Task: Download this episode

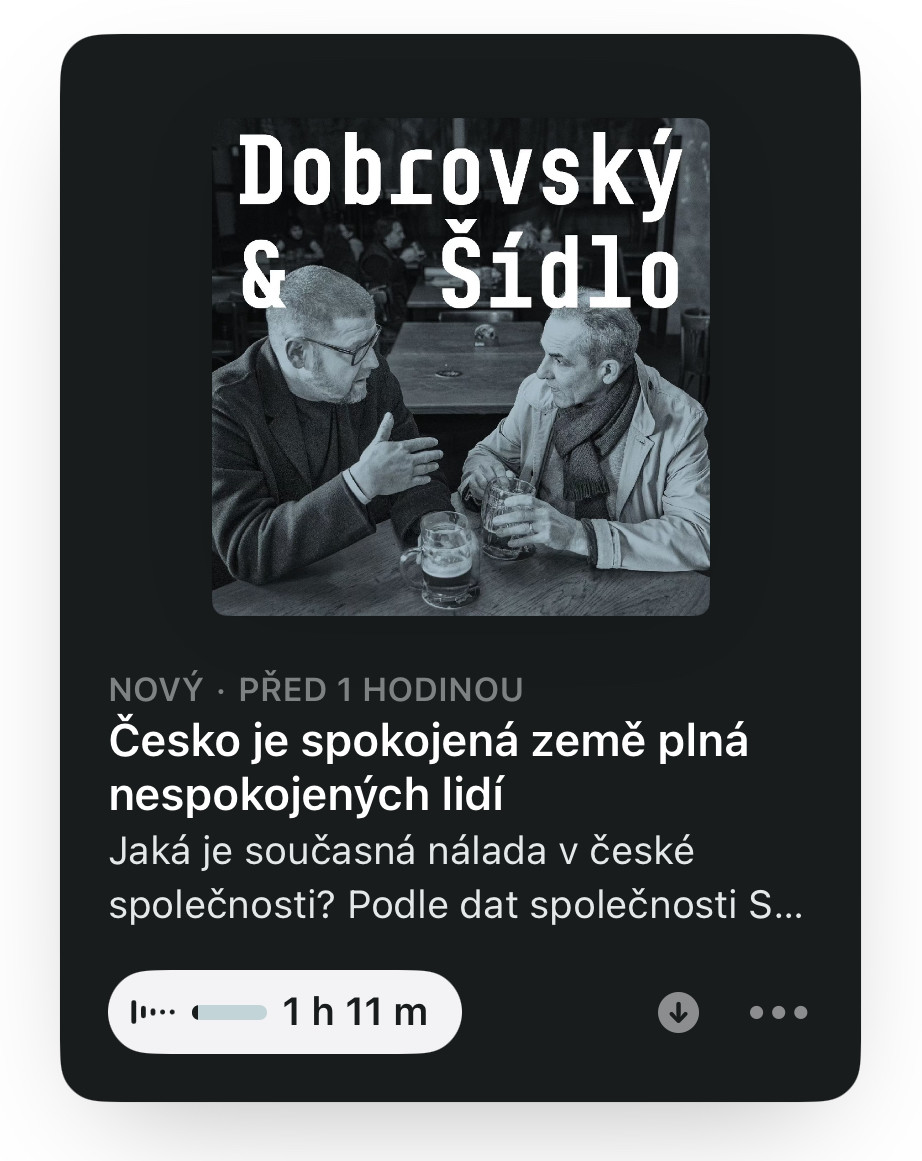Action: (x=678, y=1013)
